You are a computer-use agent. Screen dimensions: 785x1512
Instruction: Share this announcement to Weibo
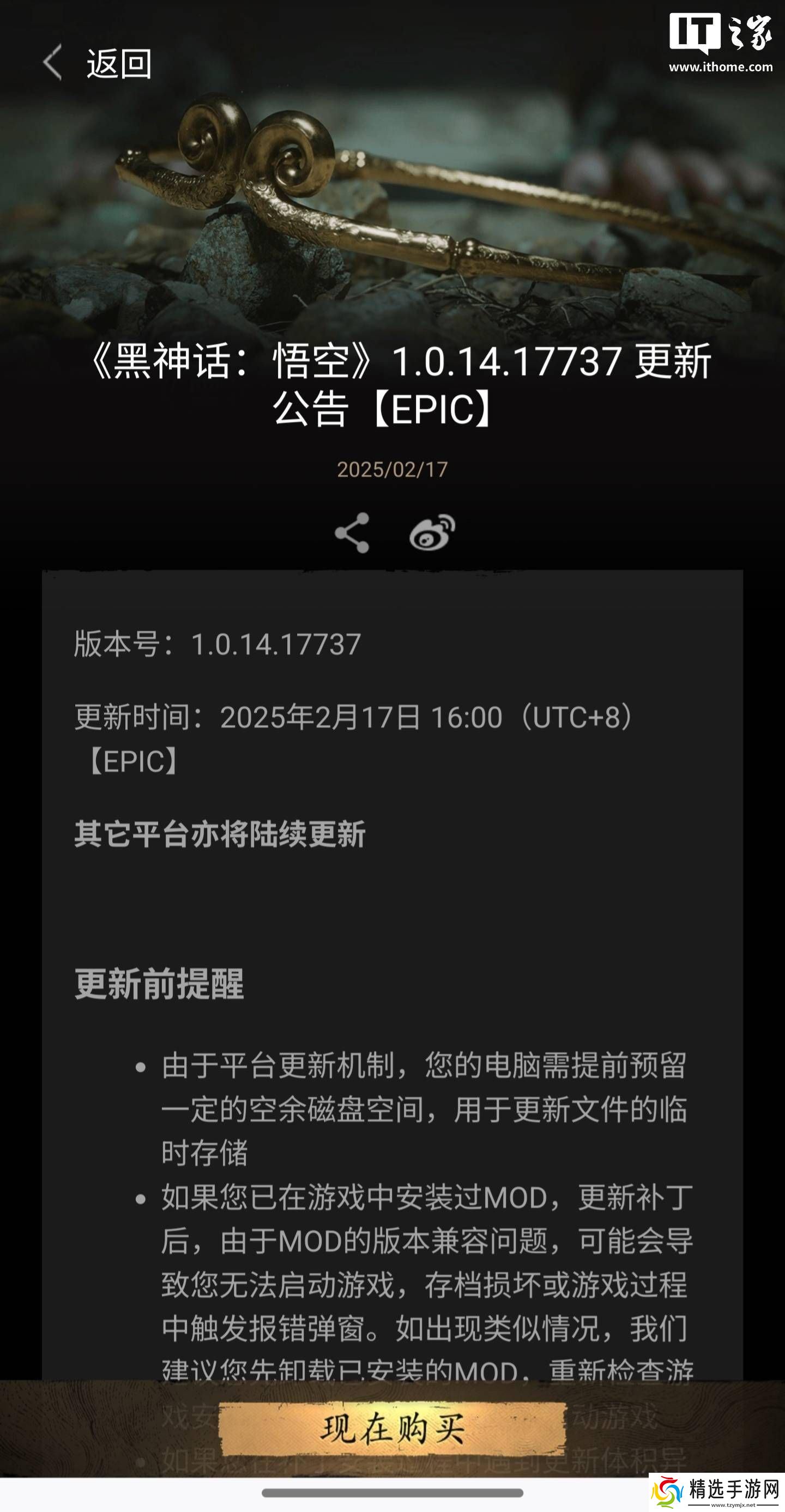point(432,533)
